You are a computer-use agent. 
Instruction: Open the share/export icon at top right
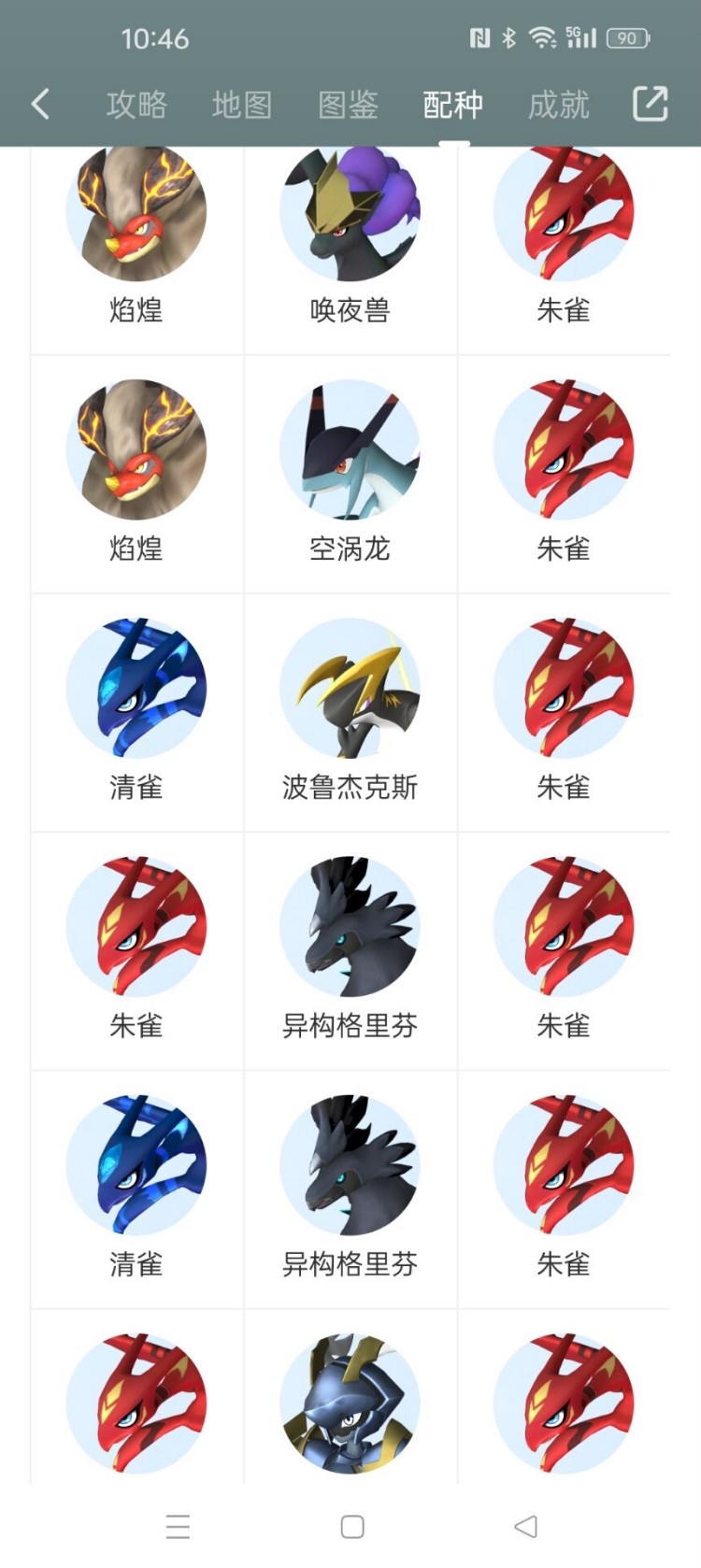coord(651,105)
